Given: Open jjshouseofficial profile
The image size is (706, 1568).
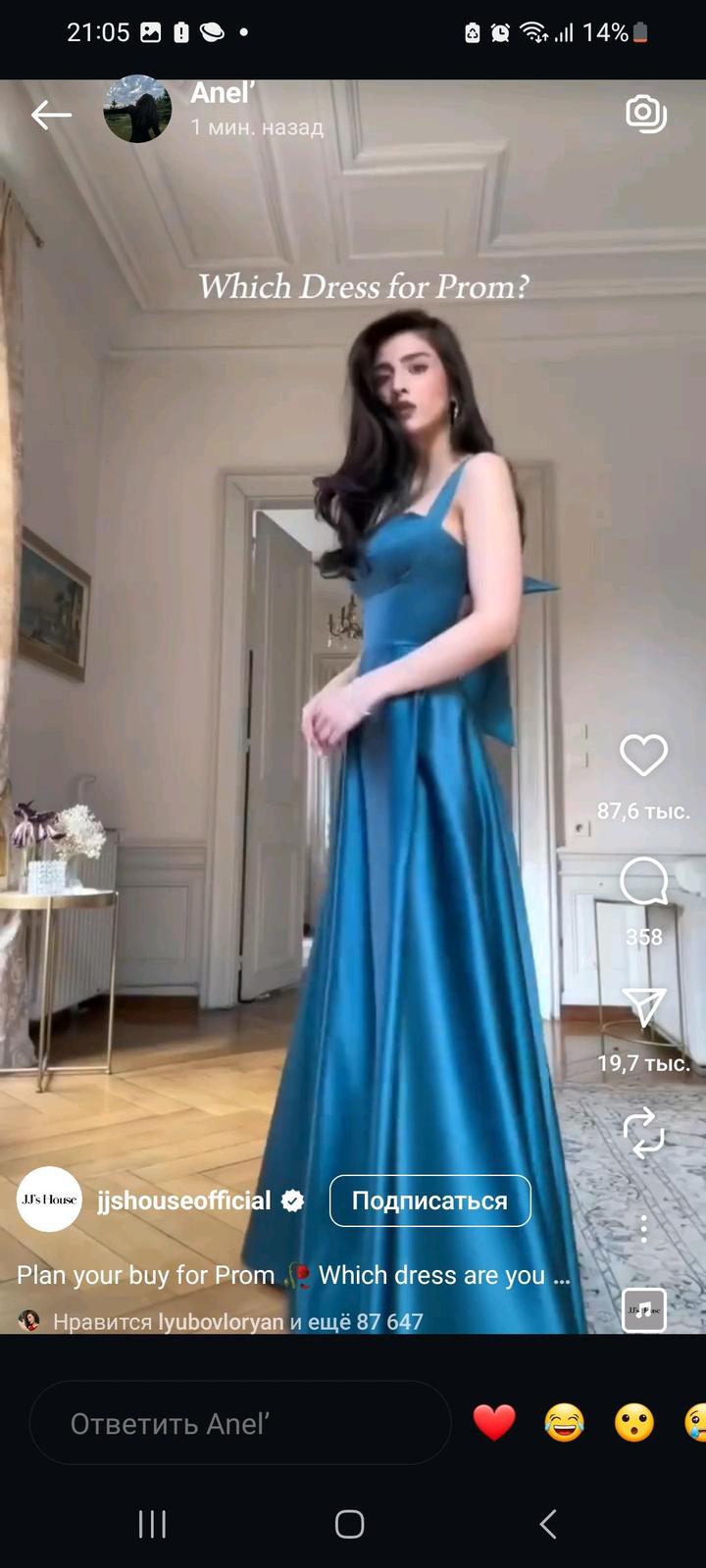Looking at the screenshot, I should (x=183, y=1200).
